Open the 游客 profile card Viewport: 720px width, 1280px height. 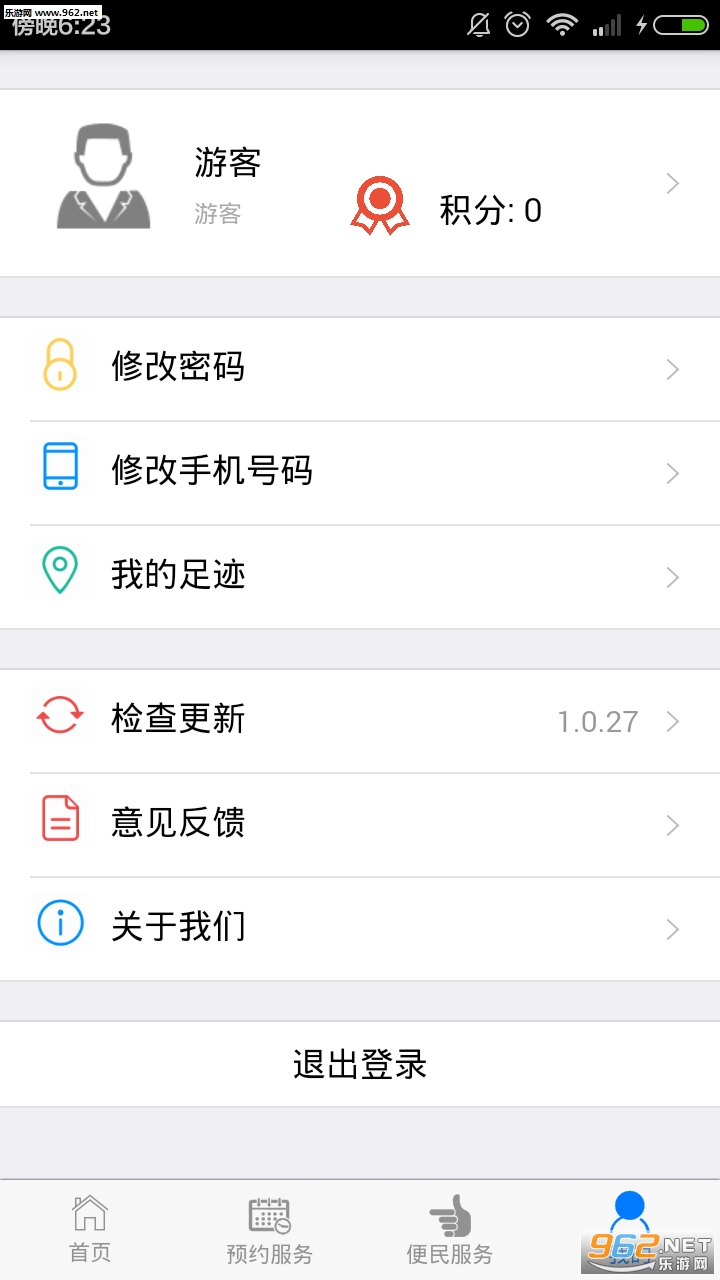tap(360, 184)
